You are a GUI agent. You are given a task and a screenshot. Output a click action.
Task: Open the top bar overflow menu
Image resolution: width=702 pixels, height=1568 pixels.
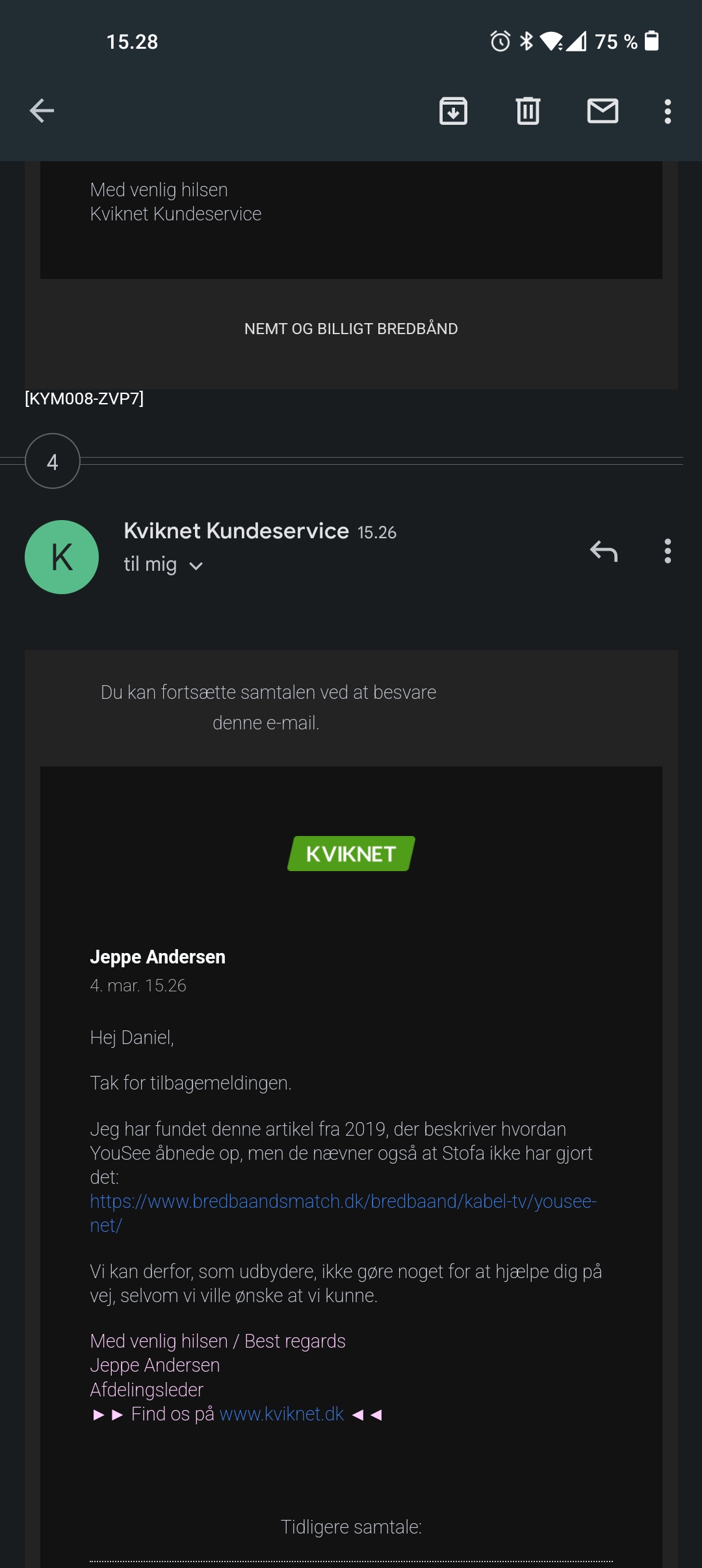[668, 111]
